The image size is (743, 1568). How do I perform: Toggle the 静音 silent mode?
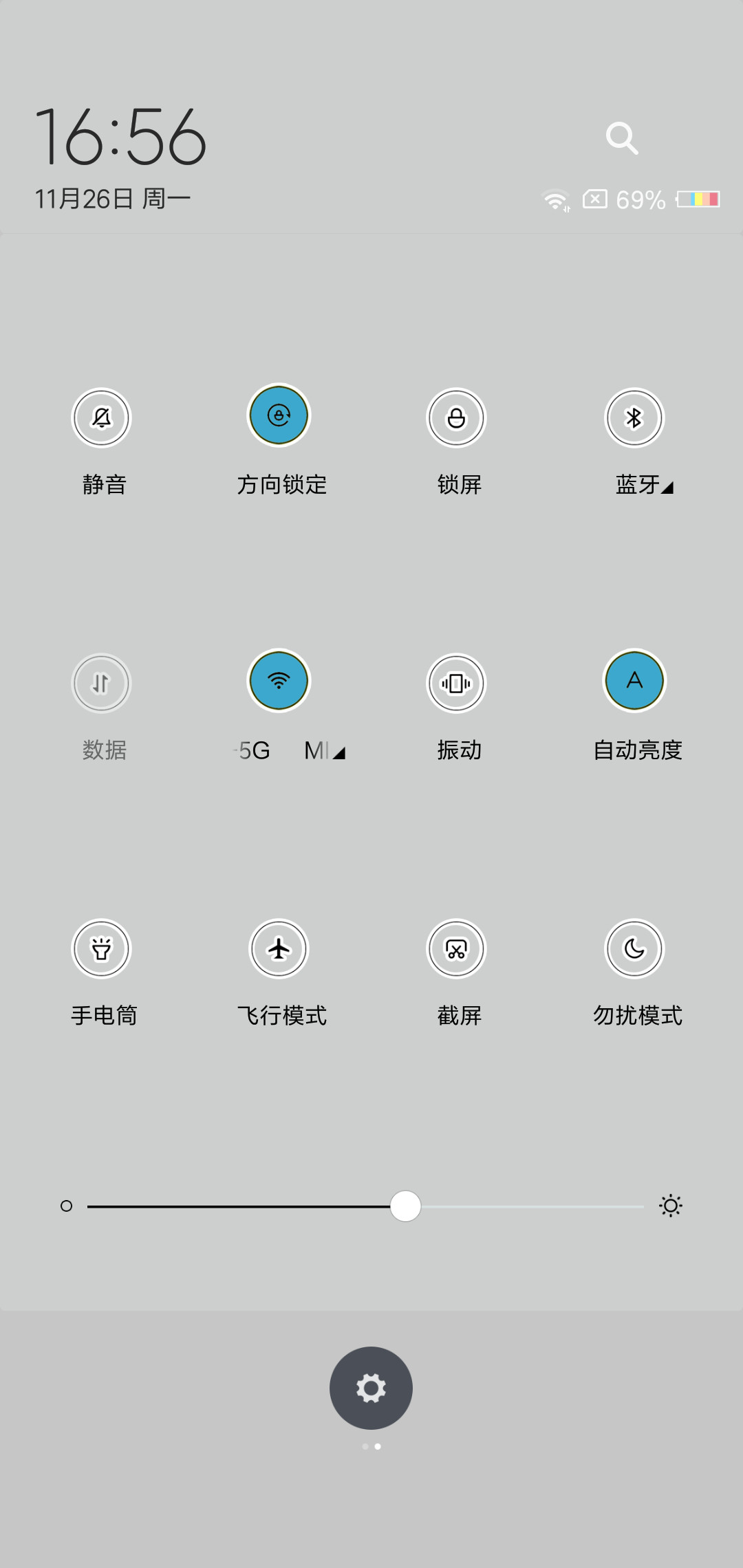pos(101,417)
